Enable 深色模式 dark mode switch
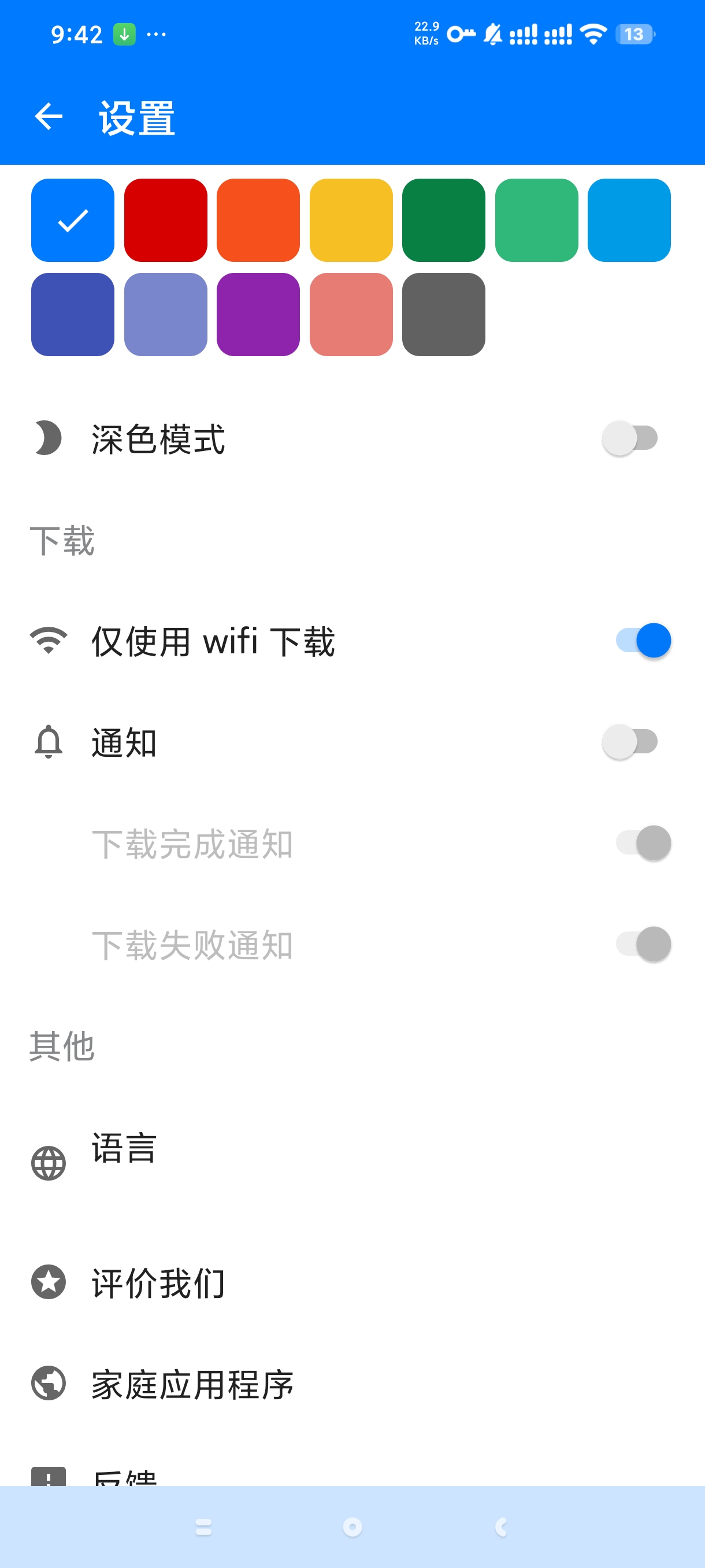The image size is (705, 1568). (630, 438)
